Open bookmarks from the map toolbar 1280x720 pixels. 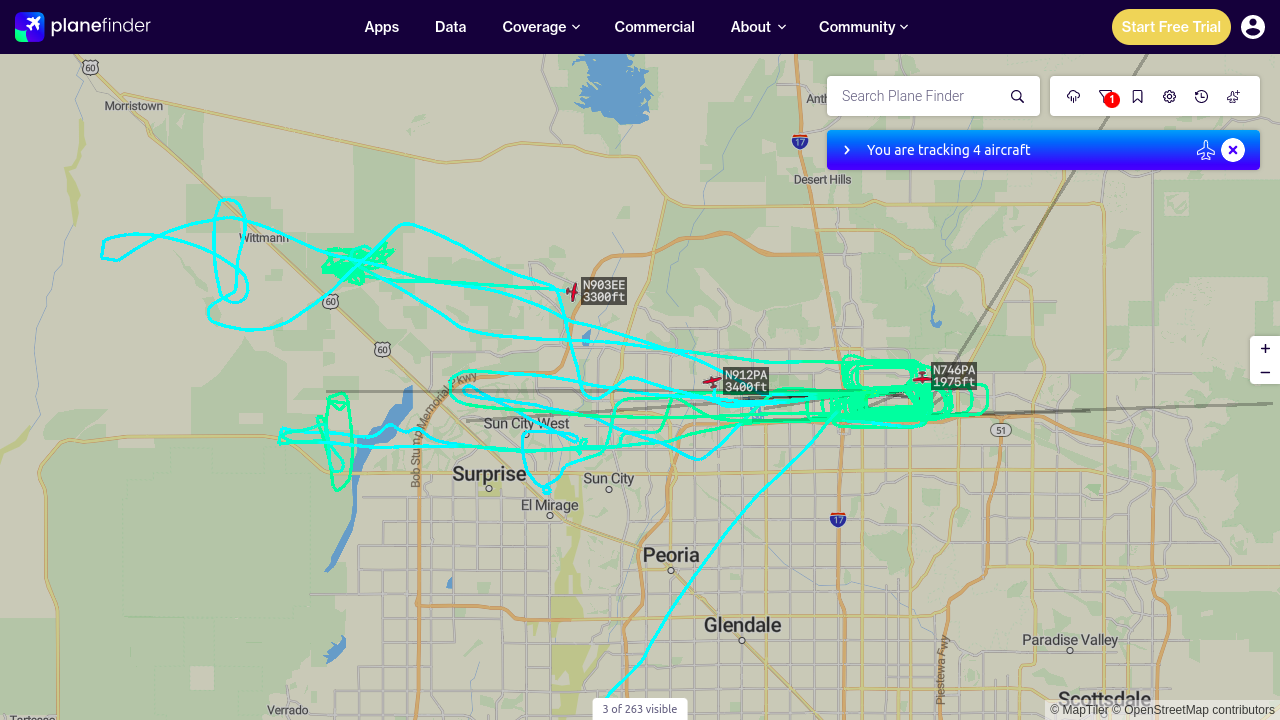click(x=1138, y=96)
